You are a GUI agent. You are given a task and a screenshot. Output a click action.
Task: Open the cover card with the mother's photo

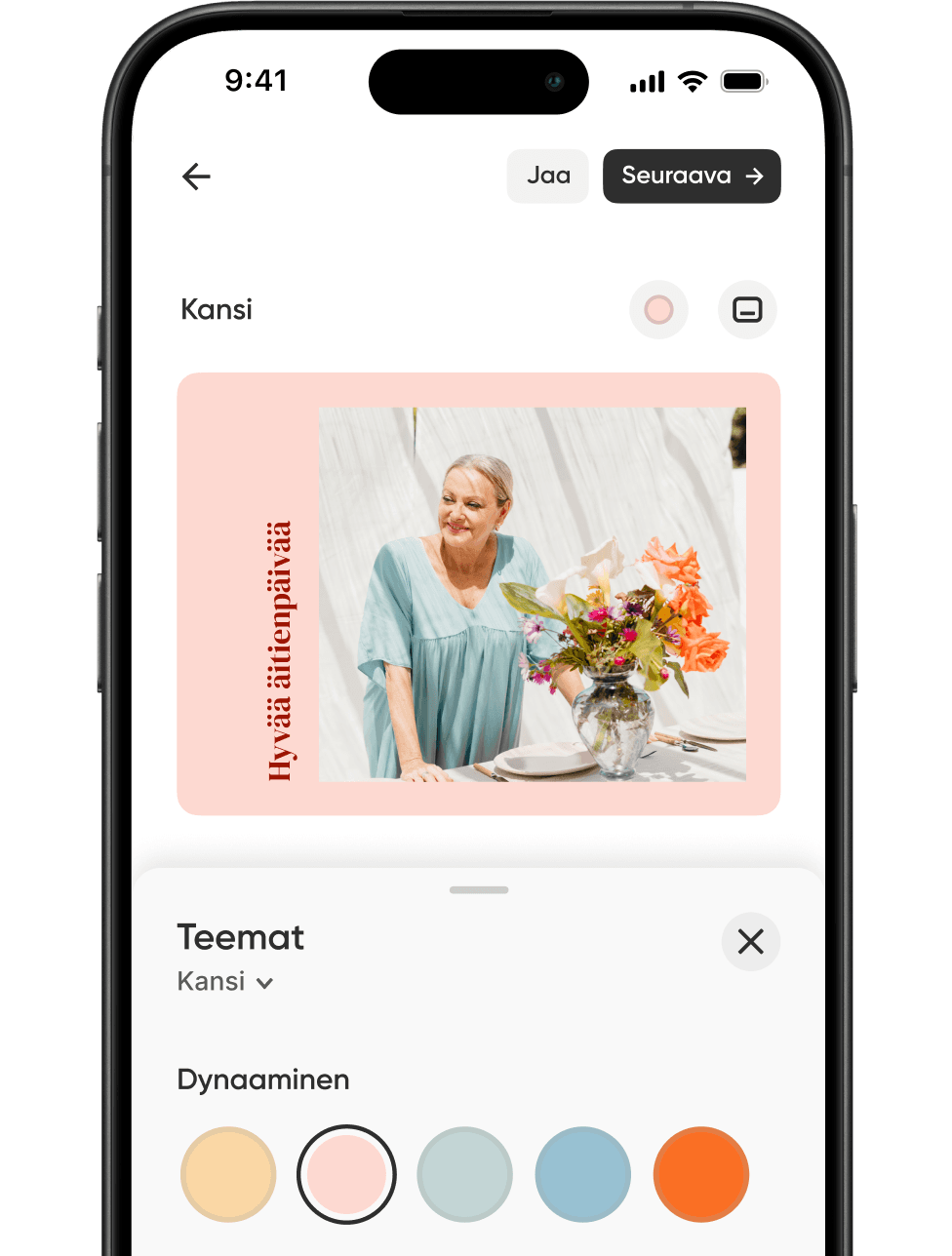[478, 593]
